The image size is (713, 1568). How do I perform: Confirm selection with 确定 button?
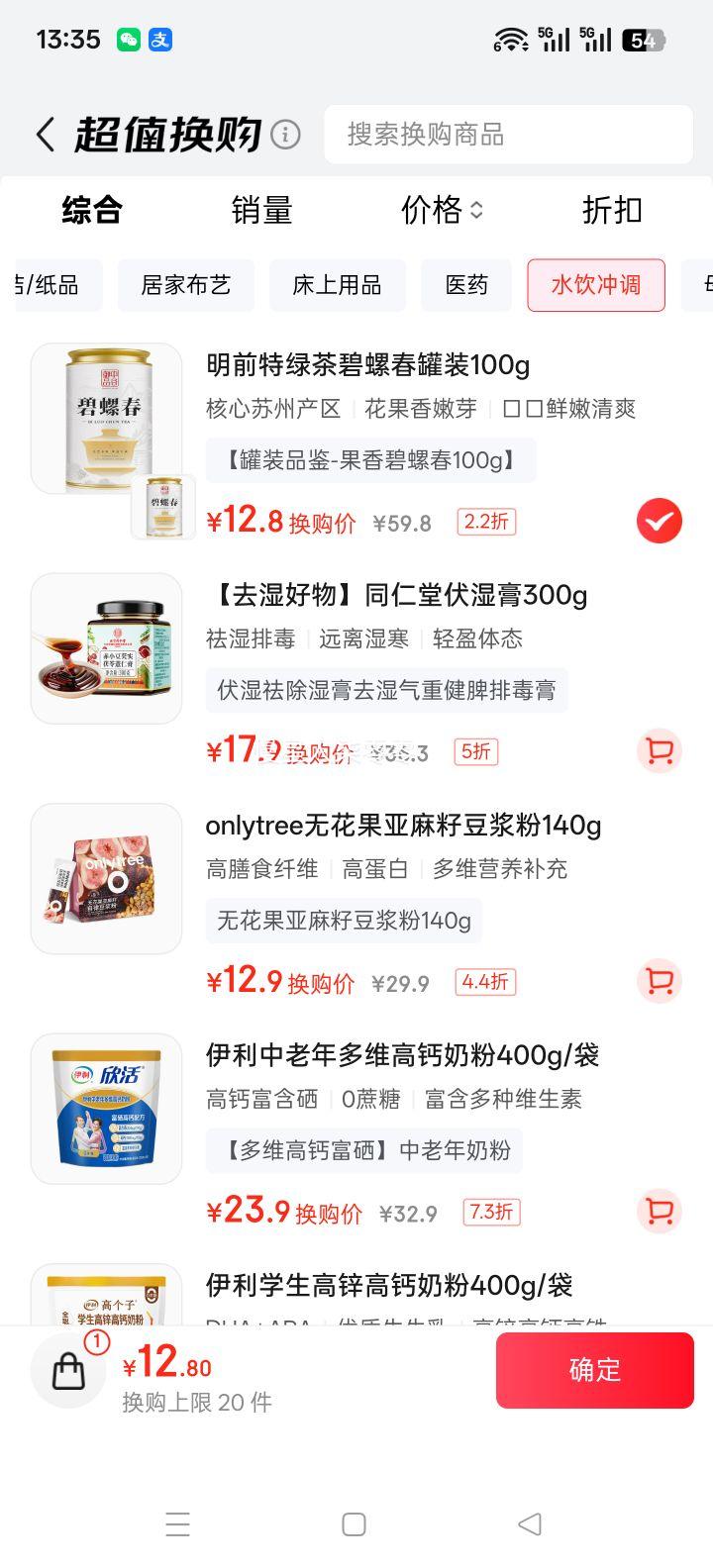[594, 1370]
